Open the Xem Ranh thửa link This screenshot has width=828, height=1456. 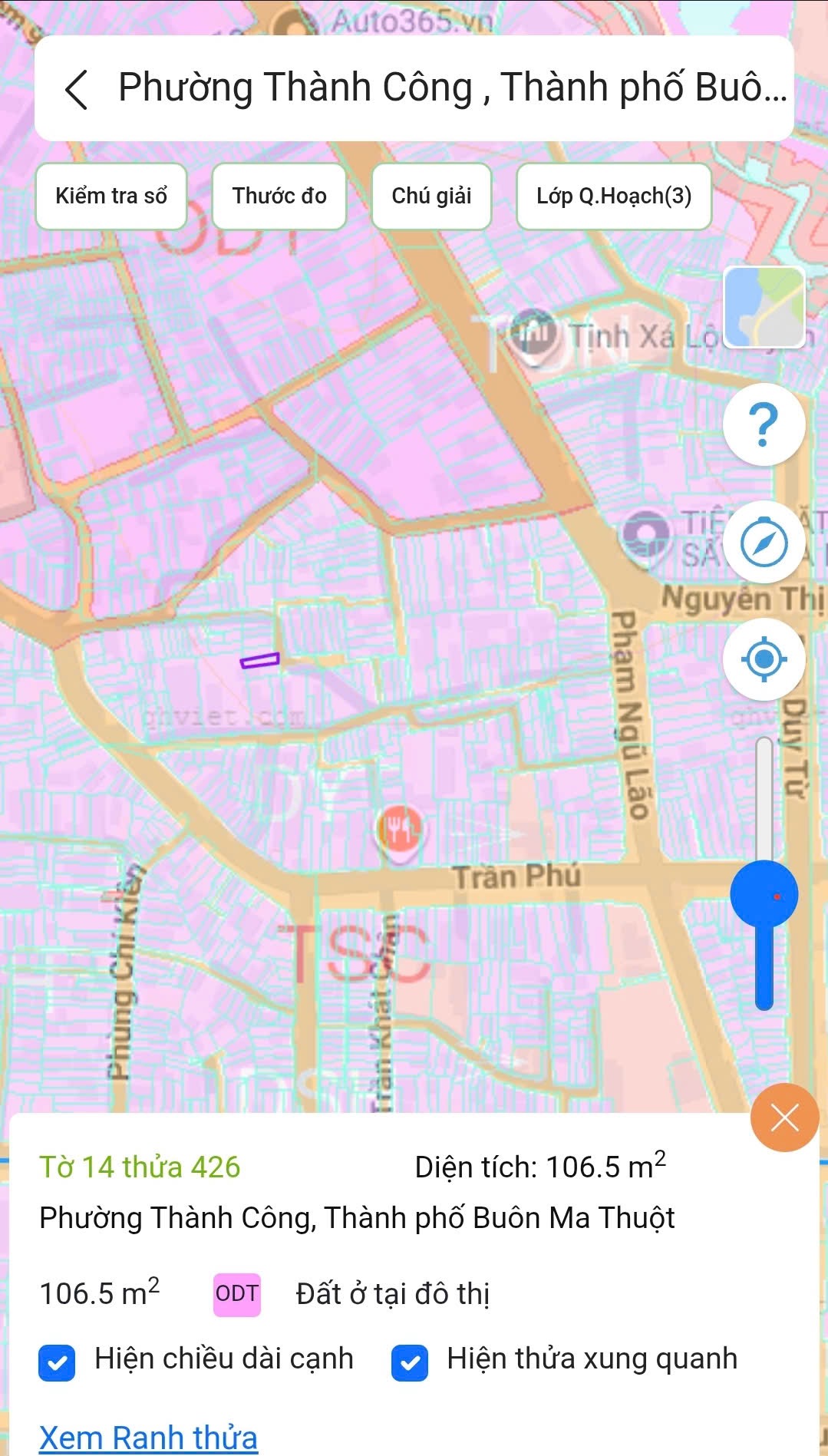click(148, 1438)
